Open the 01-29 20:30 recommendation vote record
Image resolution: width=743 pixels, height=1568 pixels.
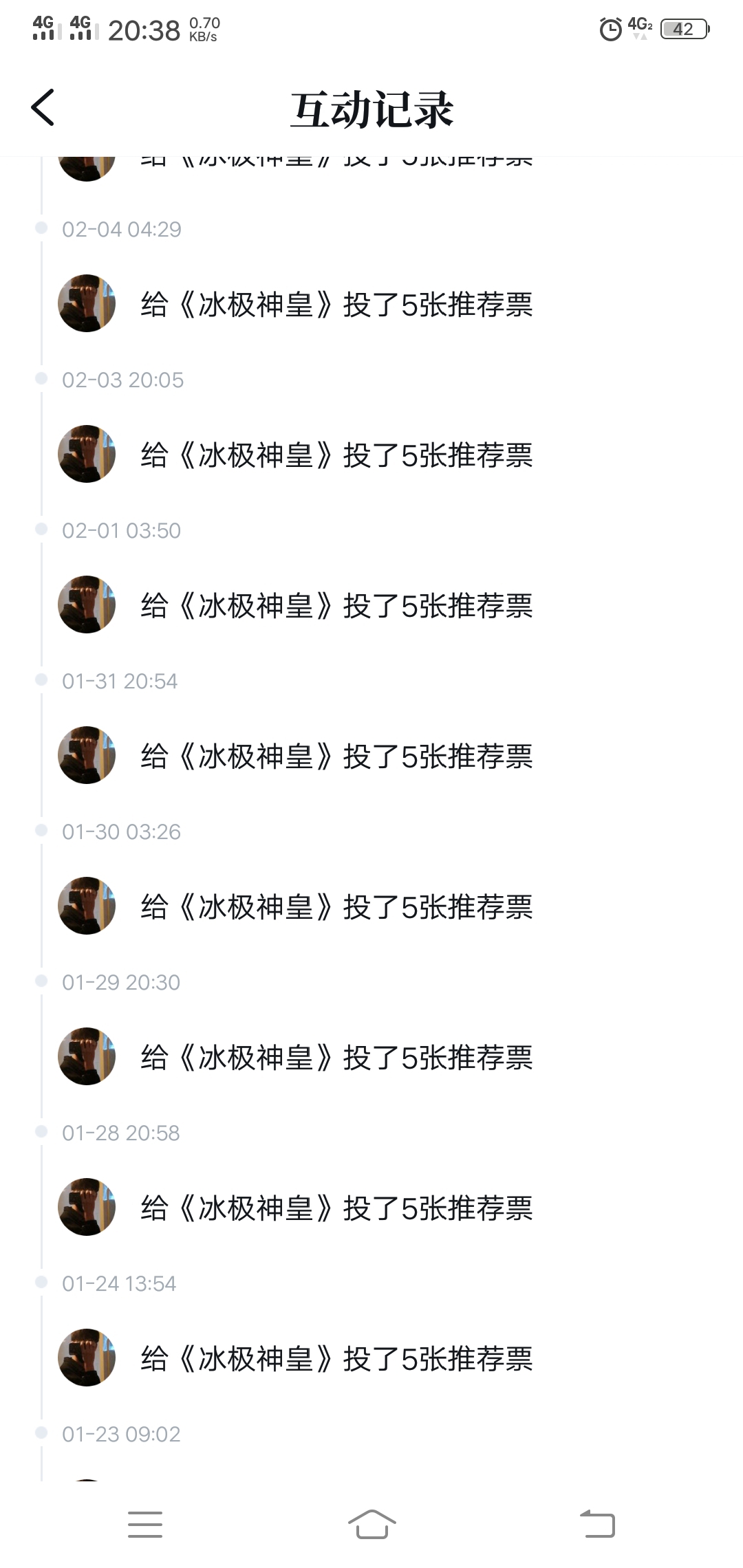(x=336, y=1058)
